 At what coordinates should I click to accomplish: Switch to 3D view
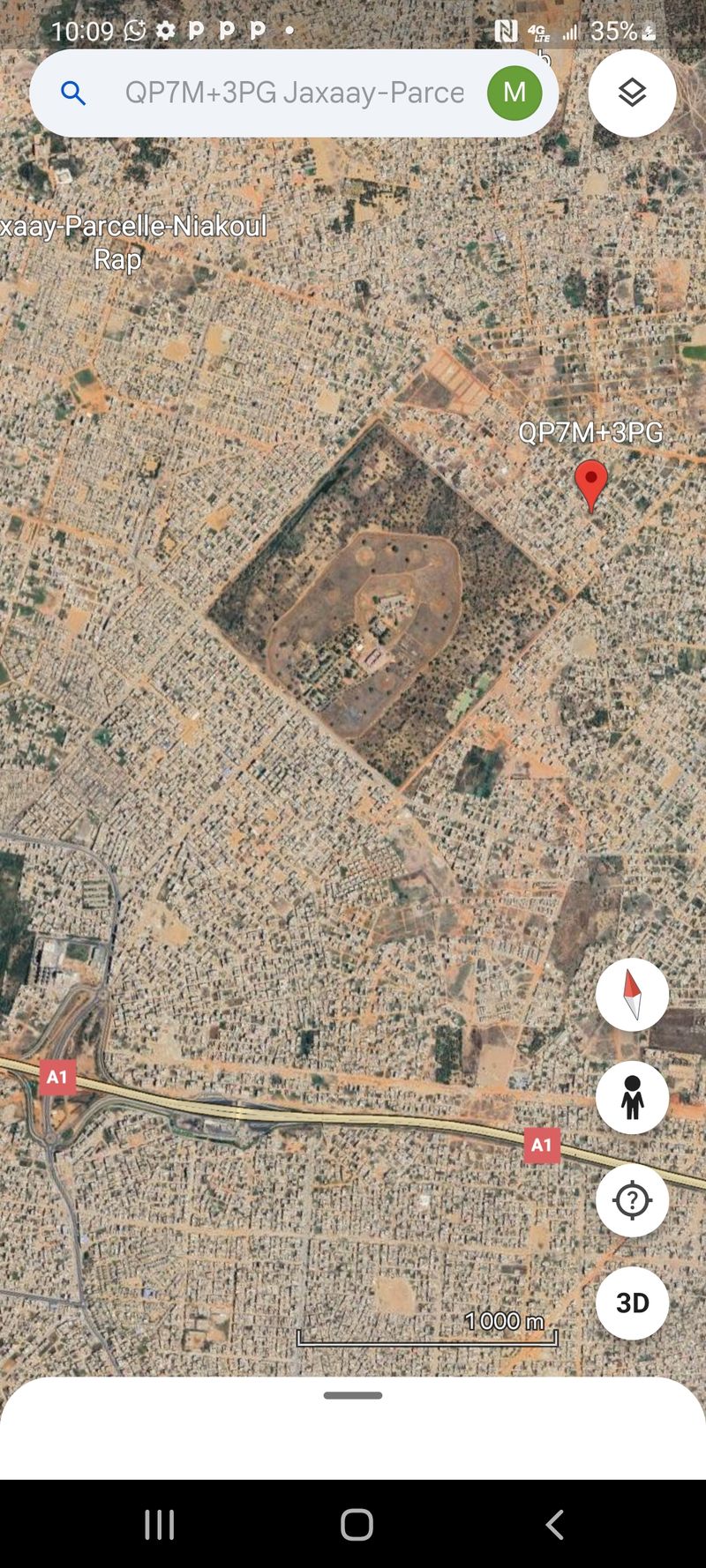coord(632,1303)
